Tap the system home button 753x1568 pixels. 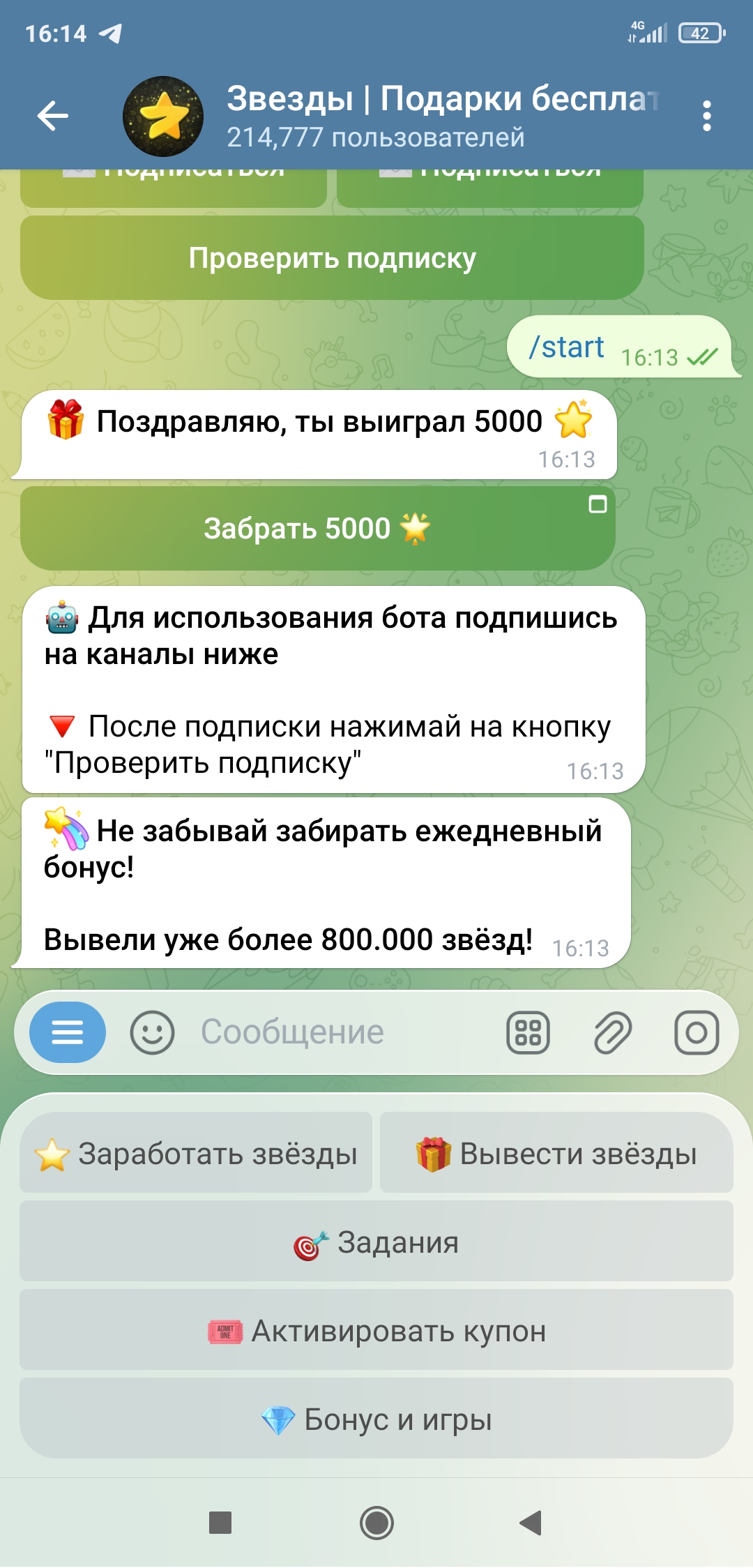click(376, 1523)
